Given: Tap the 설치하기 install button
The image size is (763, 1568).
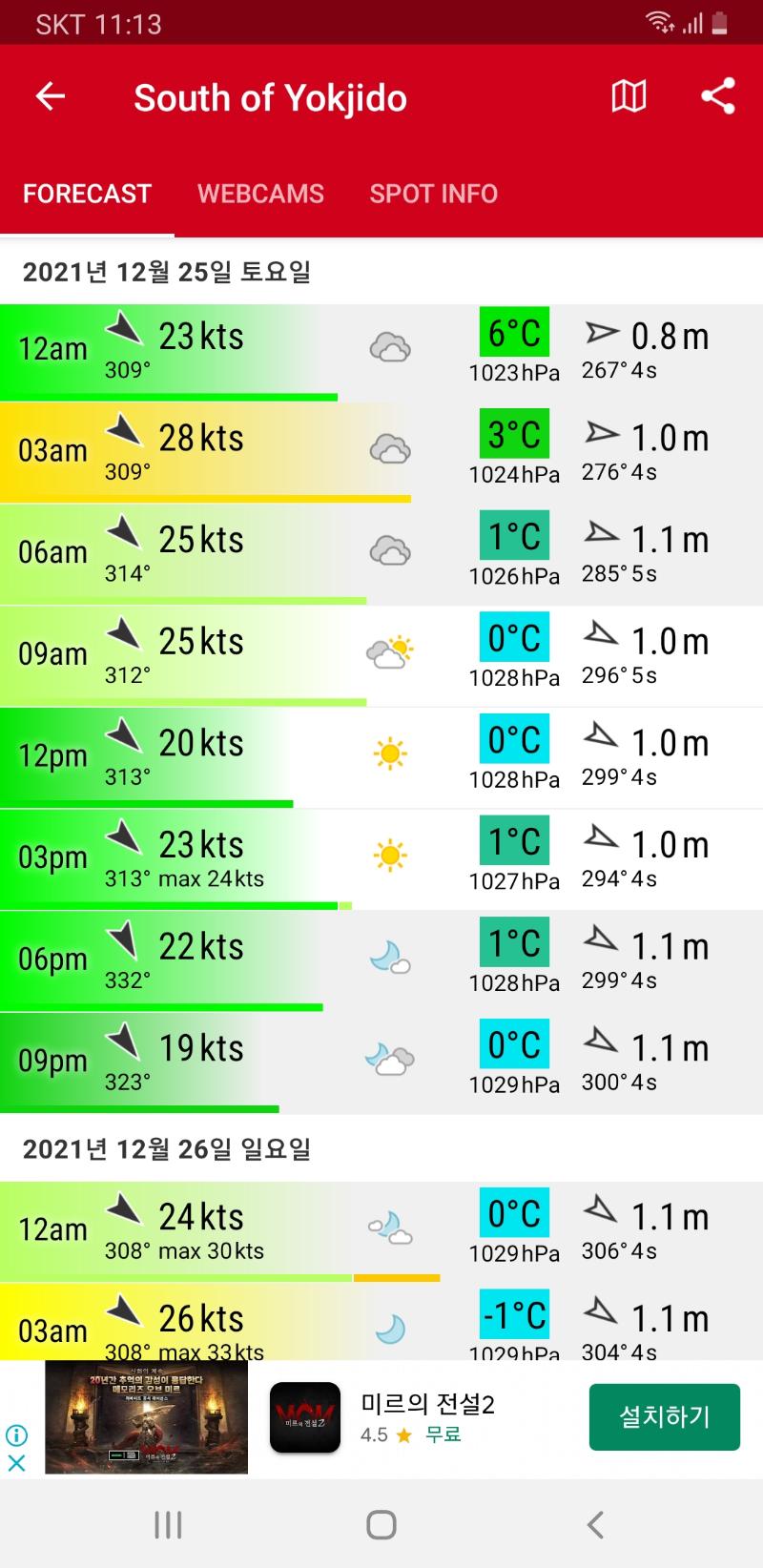Looking at the screenshot, I should 664,1417.
